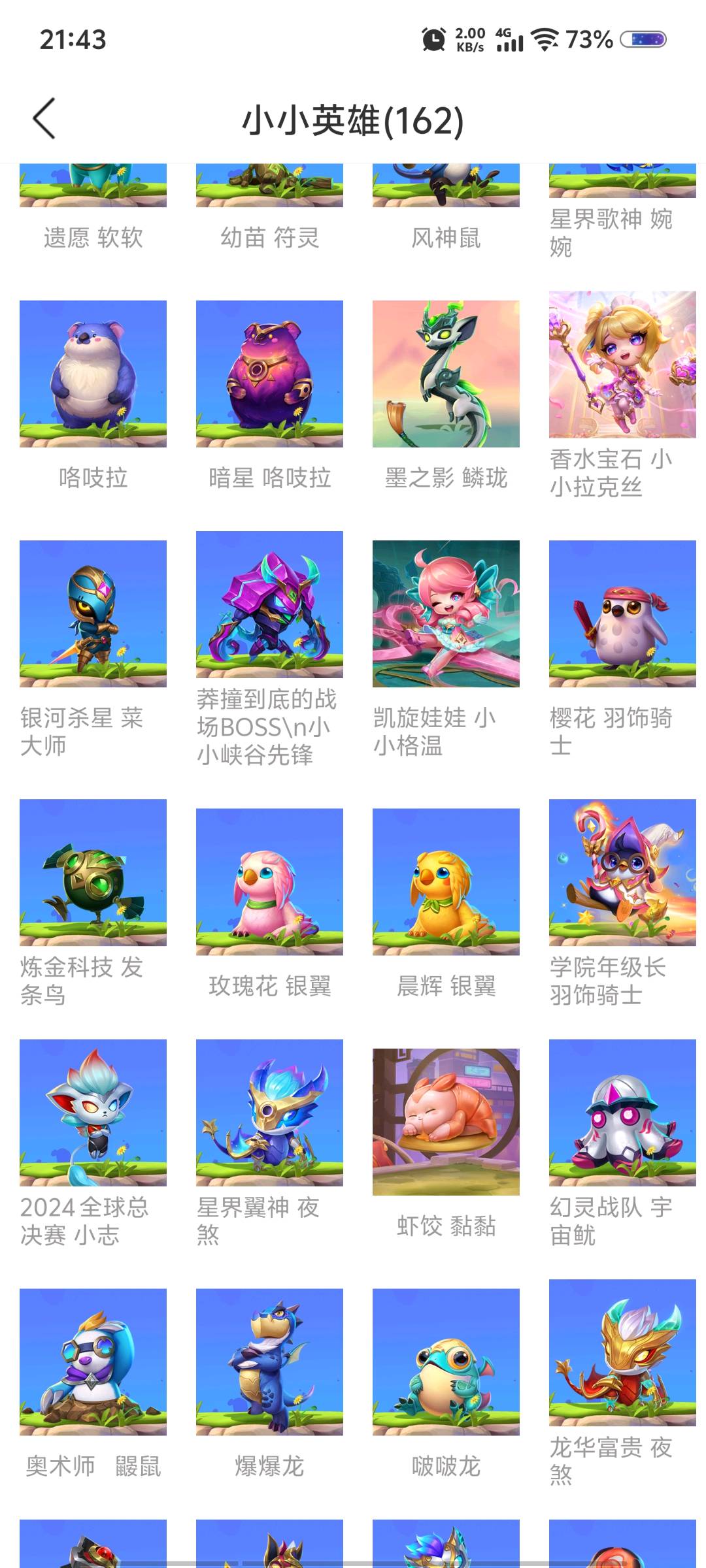View 星界翼神 夜煞 tile

[x=269, y=1113]
